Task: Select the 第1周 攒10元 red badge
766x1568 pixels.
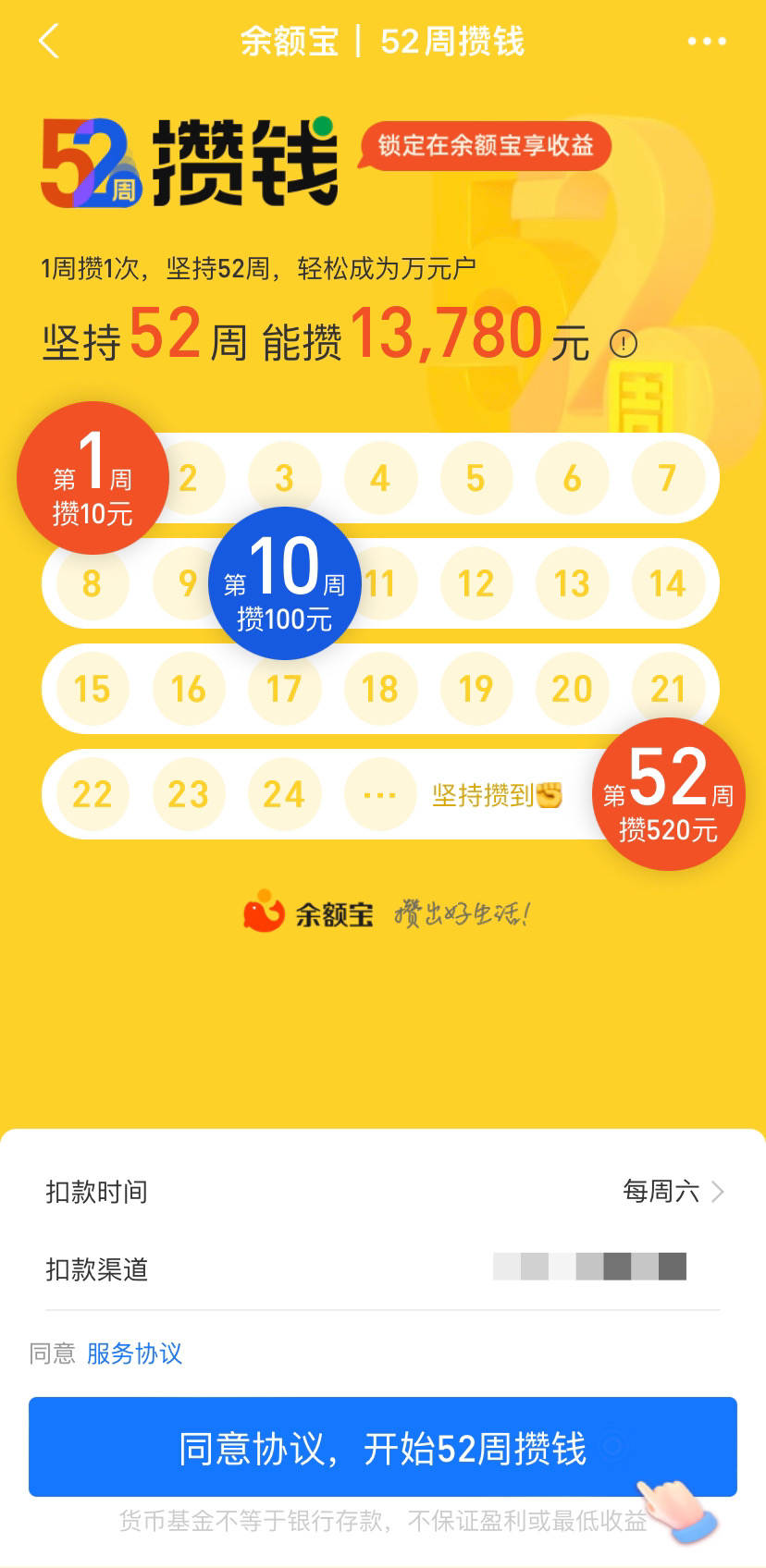Action: tap(93, 477)
